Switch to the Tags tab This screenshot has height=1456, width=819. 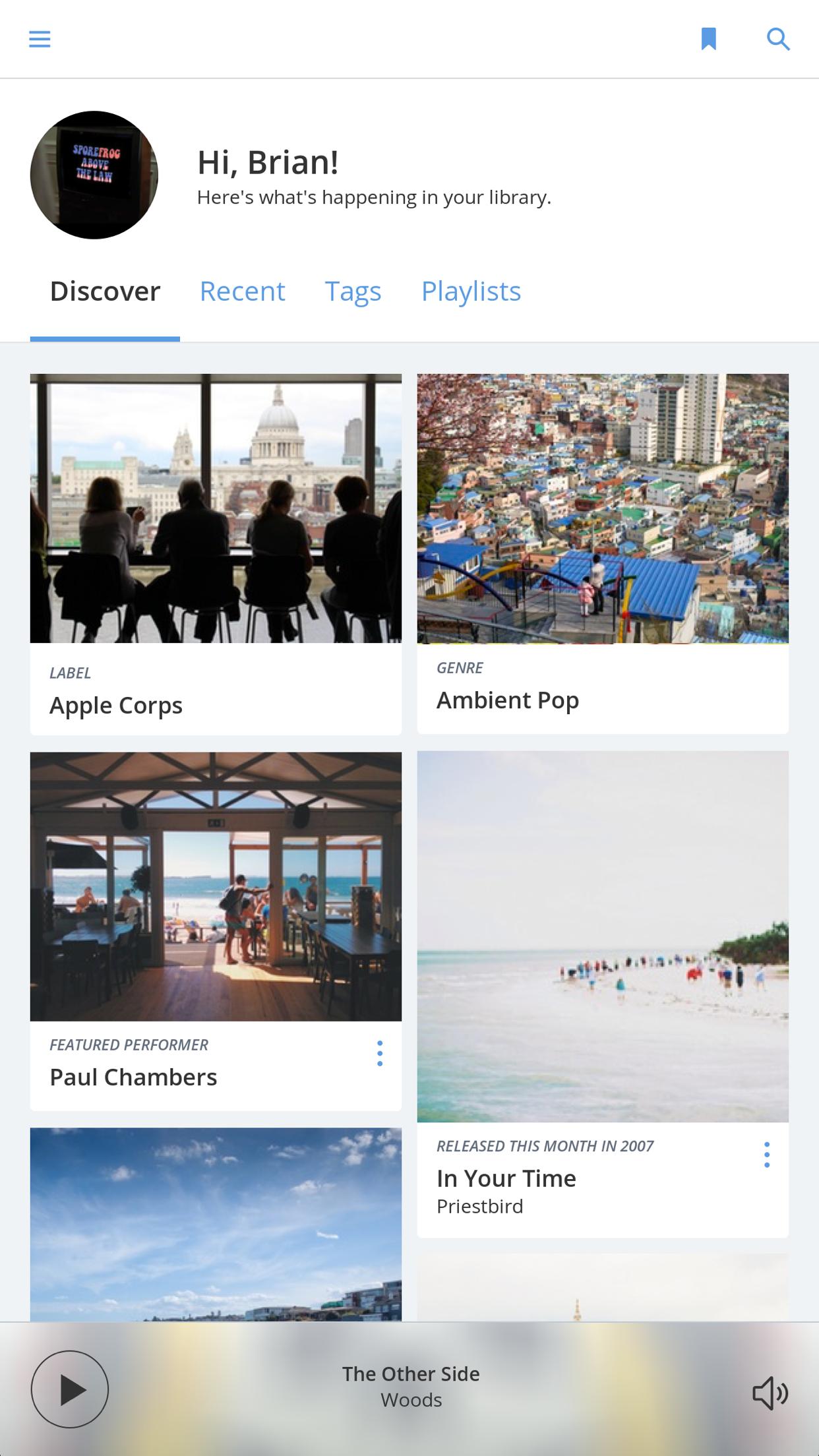click(x=353, y=291)
